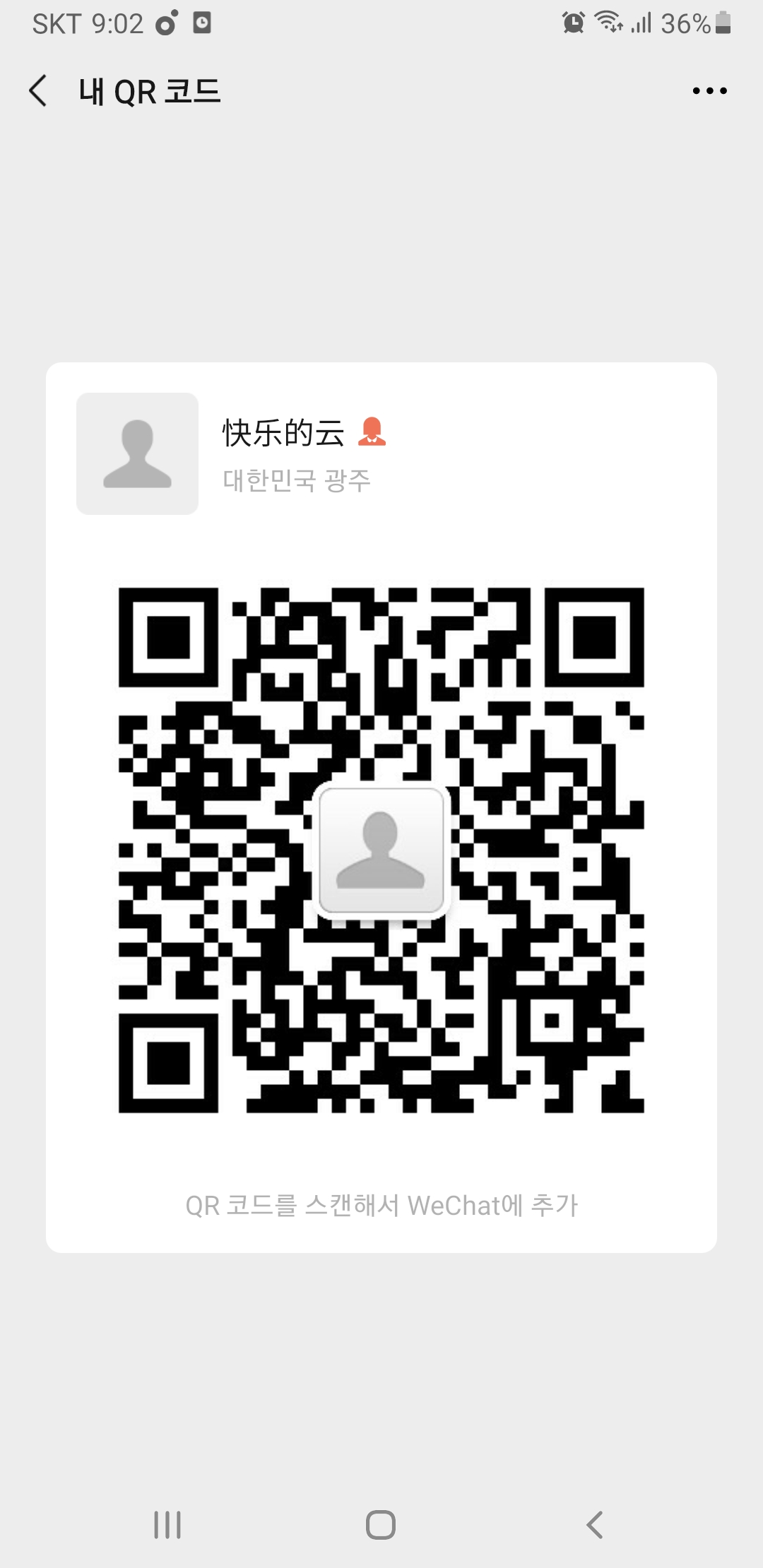Go back from the 내 QR 코드 screen

(38, 91)
